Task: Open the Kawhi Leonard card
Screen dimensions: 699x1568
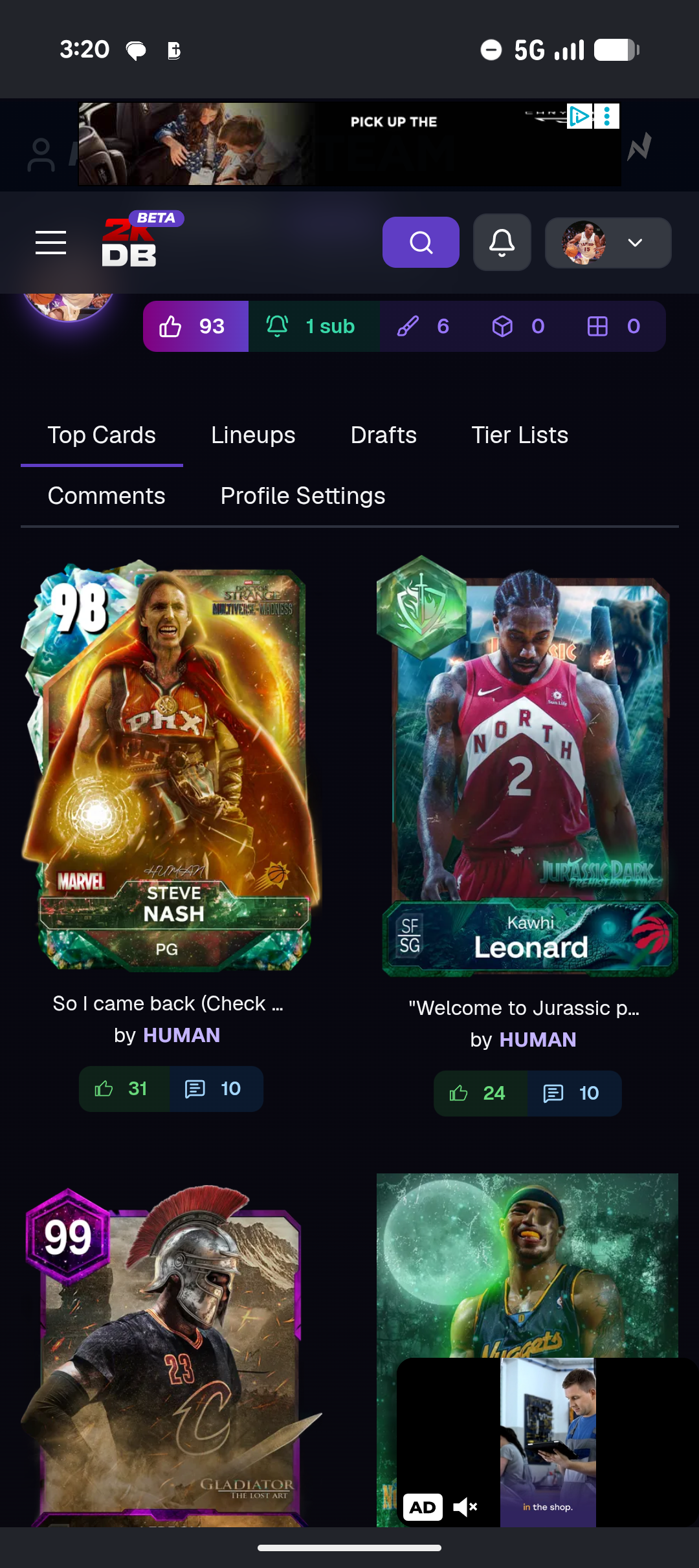Action: point(527,766)
